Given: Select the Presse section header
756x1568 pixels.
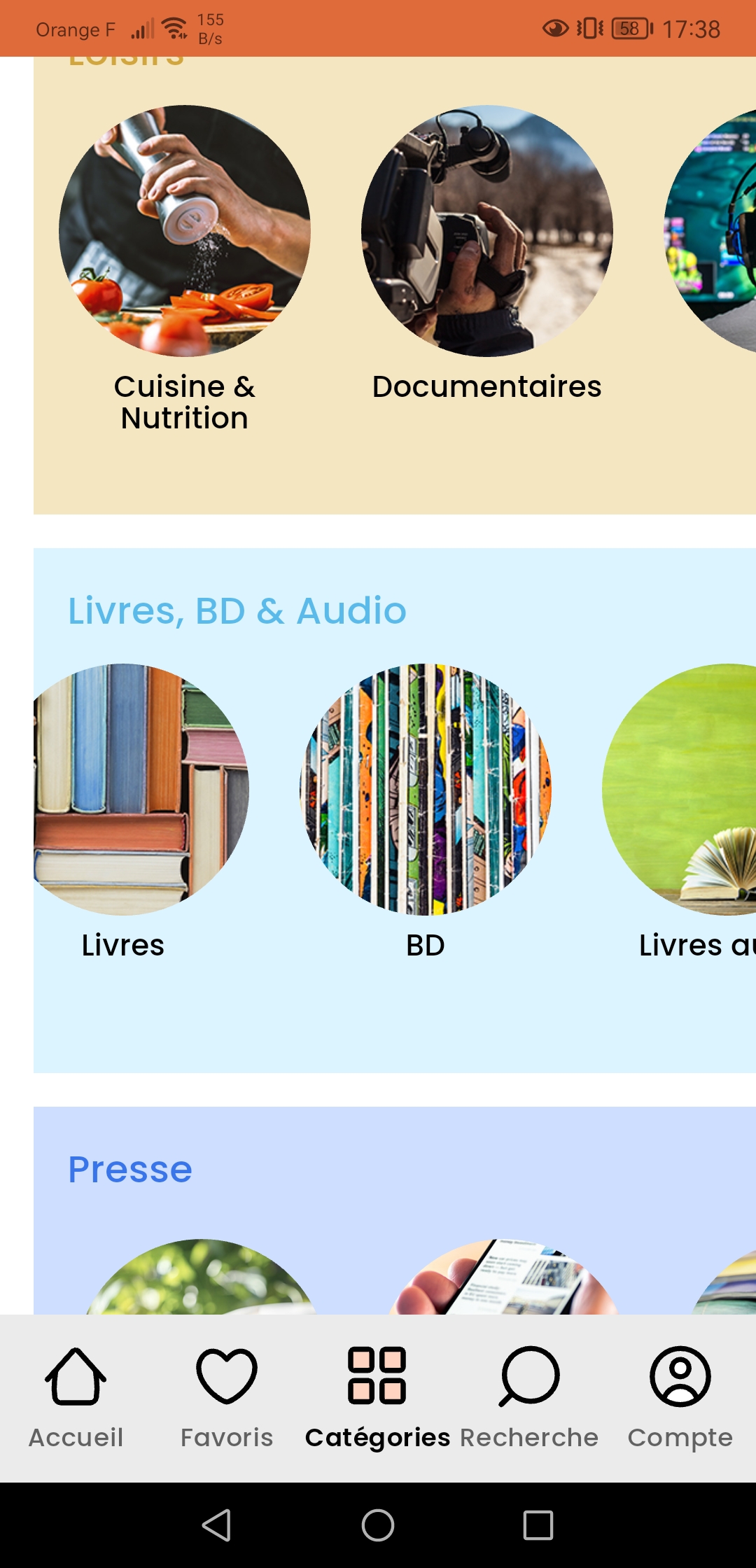Looking at the screenshot, I should 130,1168.
